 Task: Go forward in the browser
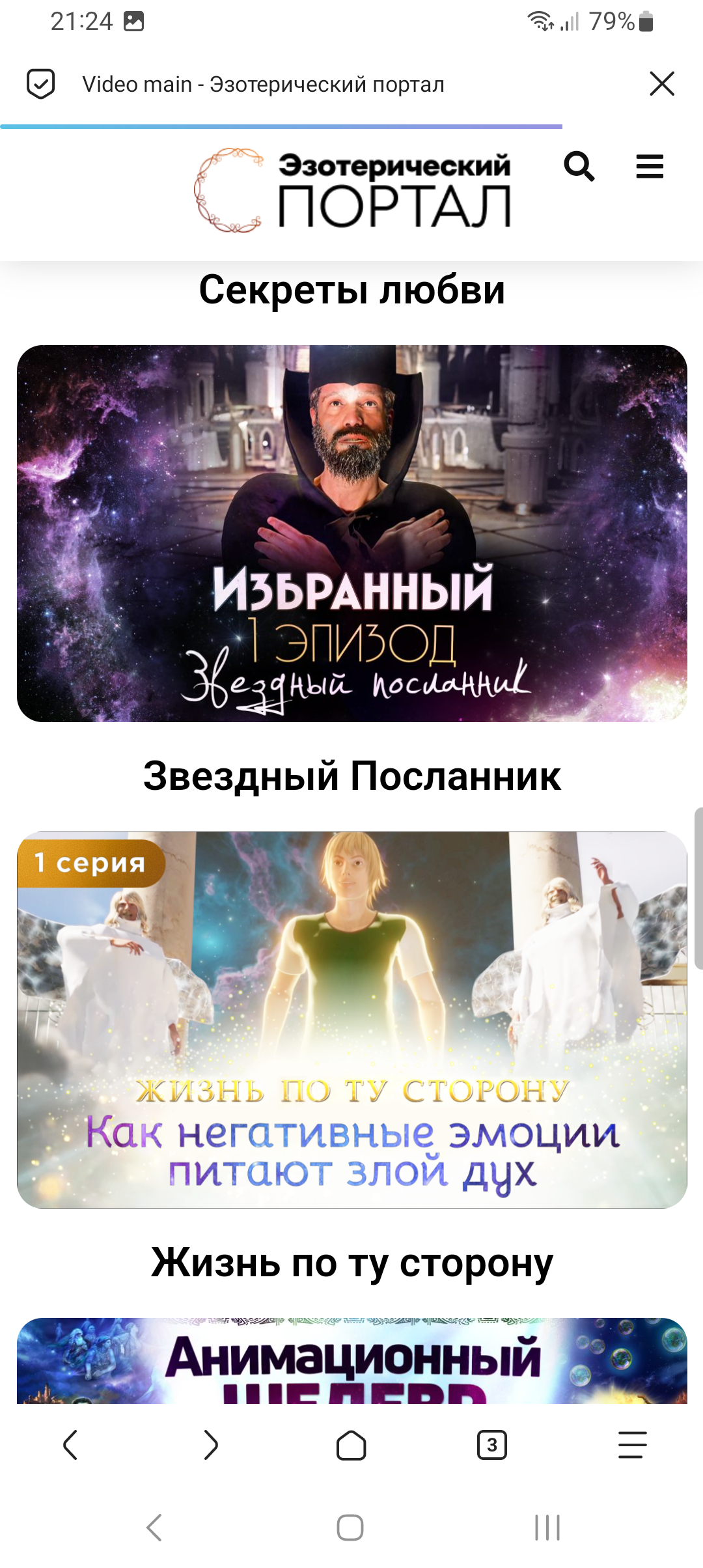[211, 1445]
